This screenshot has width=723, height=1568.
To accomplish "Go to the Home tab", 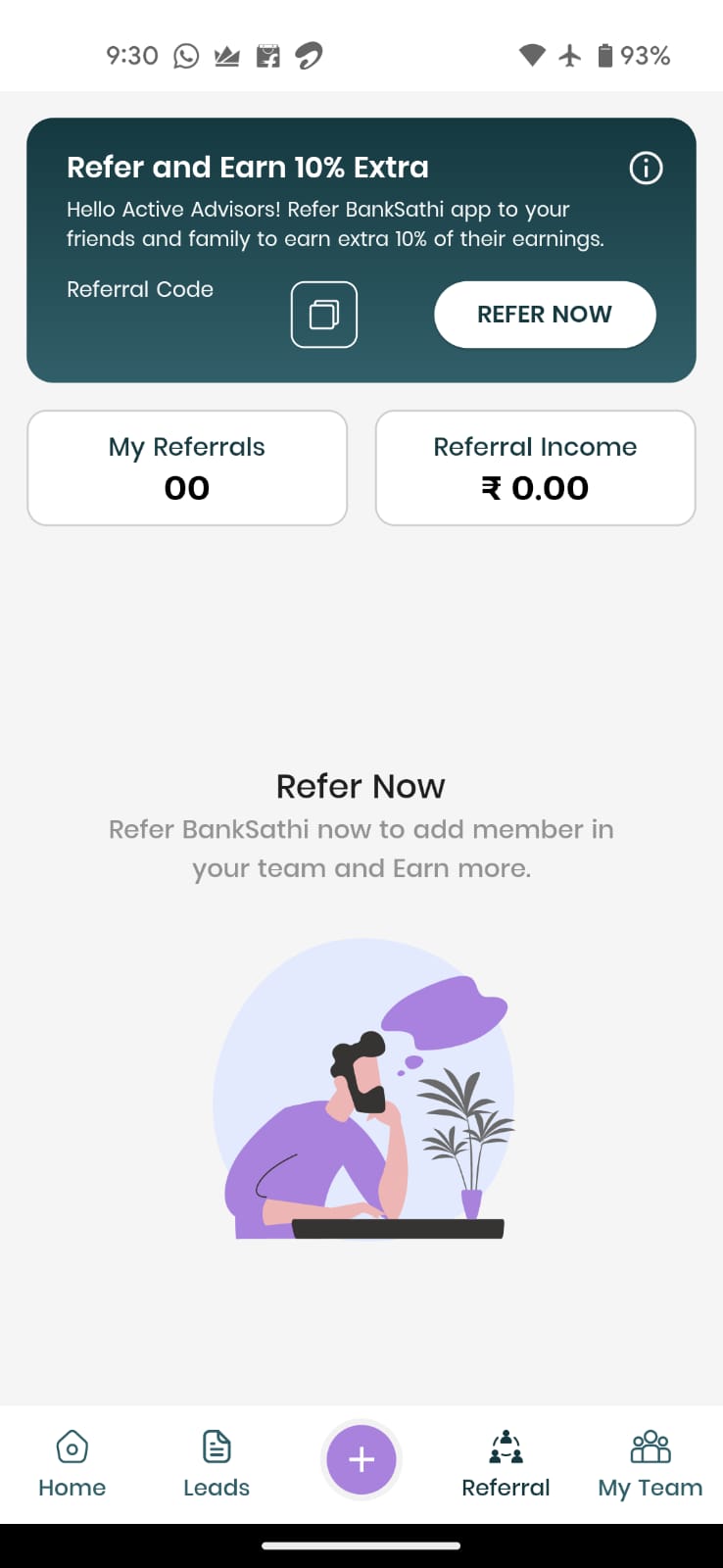I will point(72,1464).
